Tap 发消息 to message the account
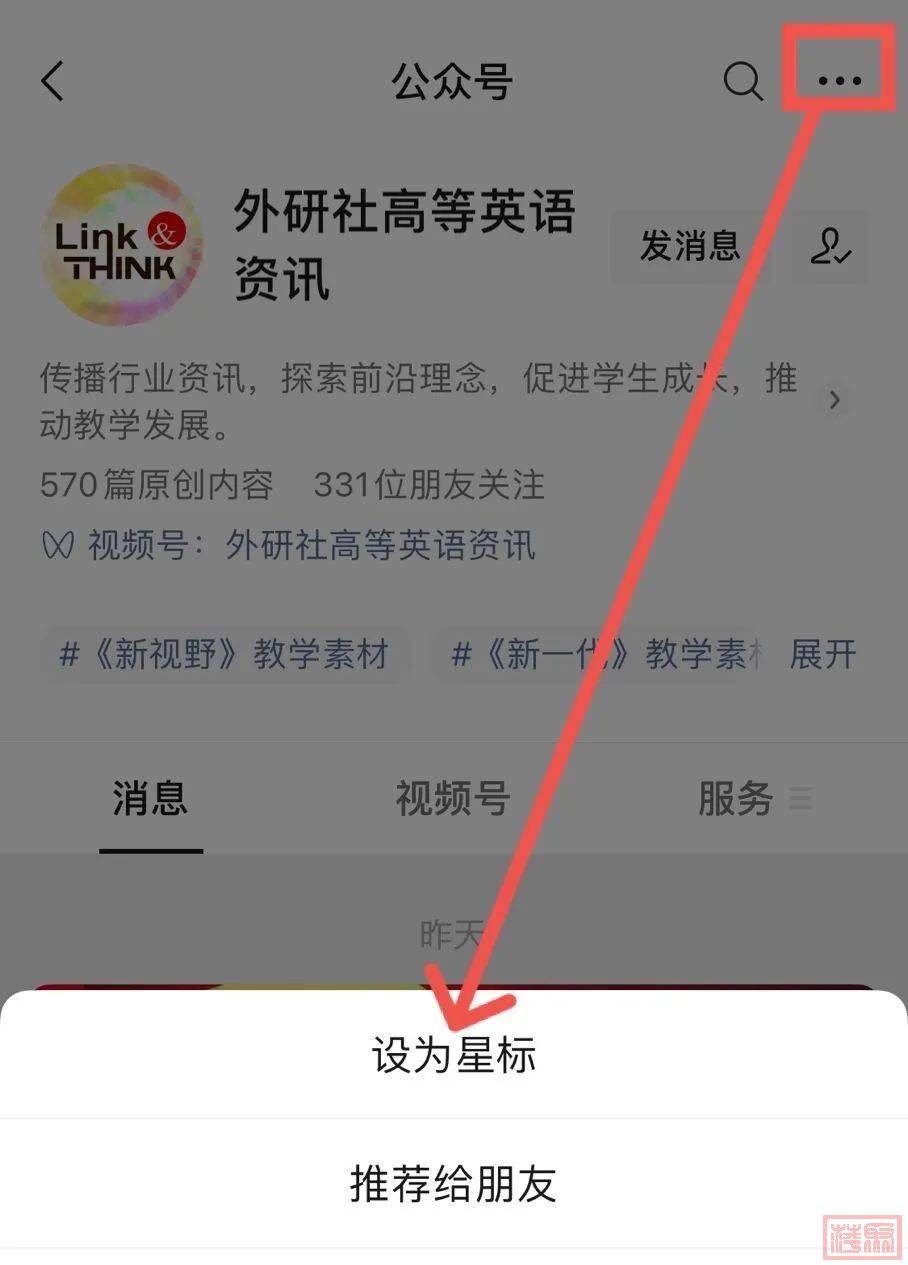908x1265 pixels. (690, 246)
